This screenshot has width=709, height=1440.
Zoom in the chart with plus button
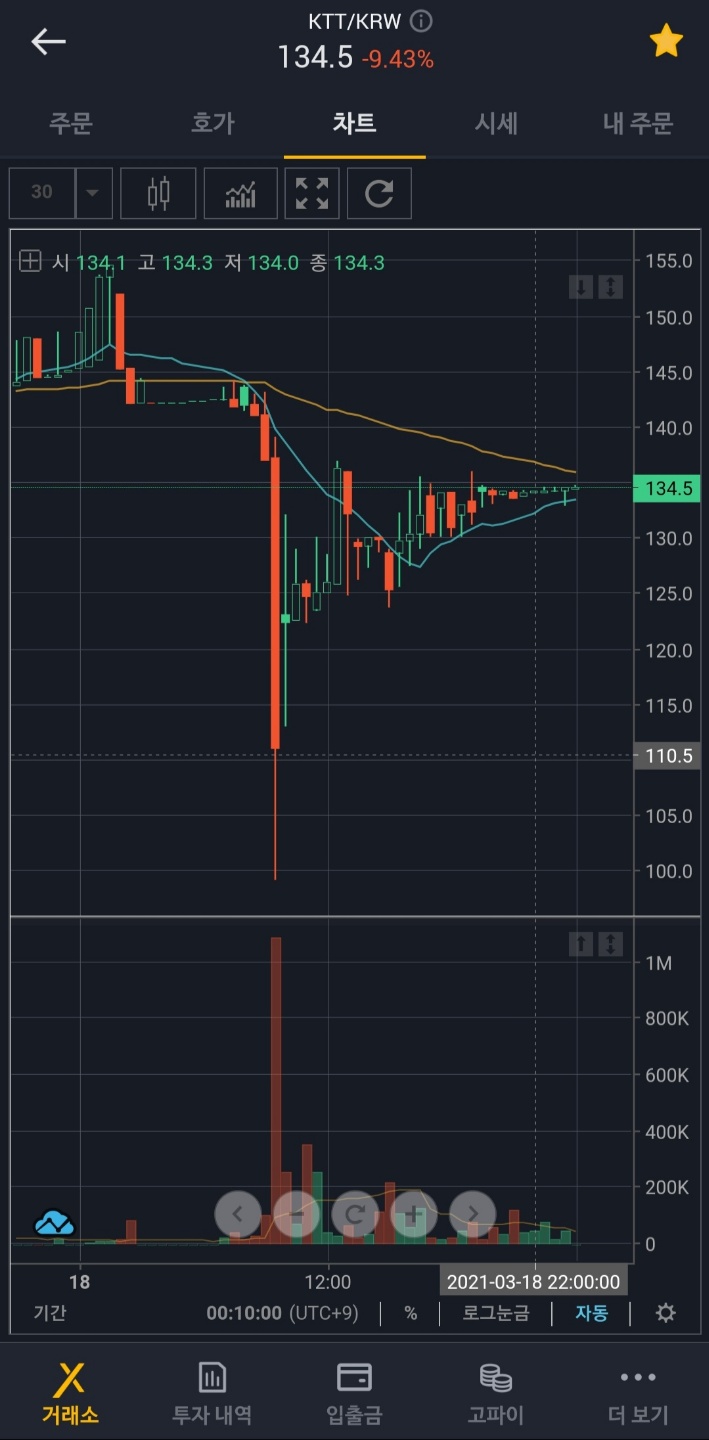click(x=412, y=1214)
